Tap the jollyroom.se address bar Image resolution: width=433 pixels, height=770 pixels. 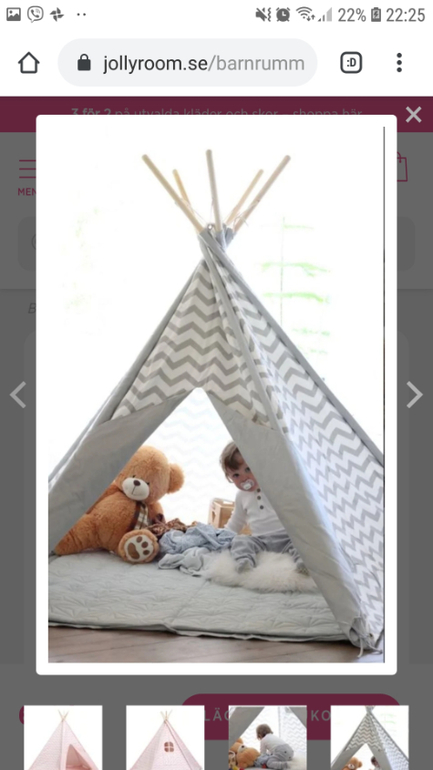(x=188, y=63)
